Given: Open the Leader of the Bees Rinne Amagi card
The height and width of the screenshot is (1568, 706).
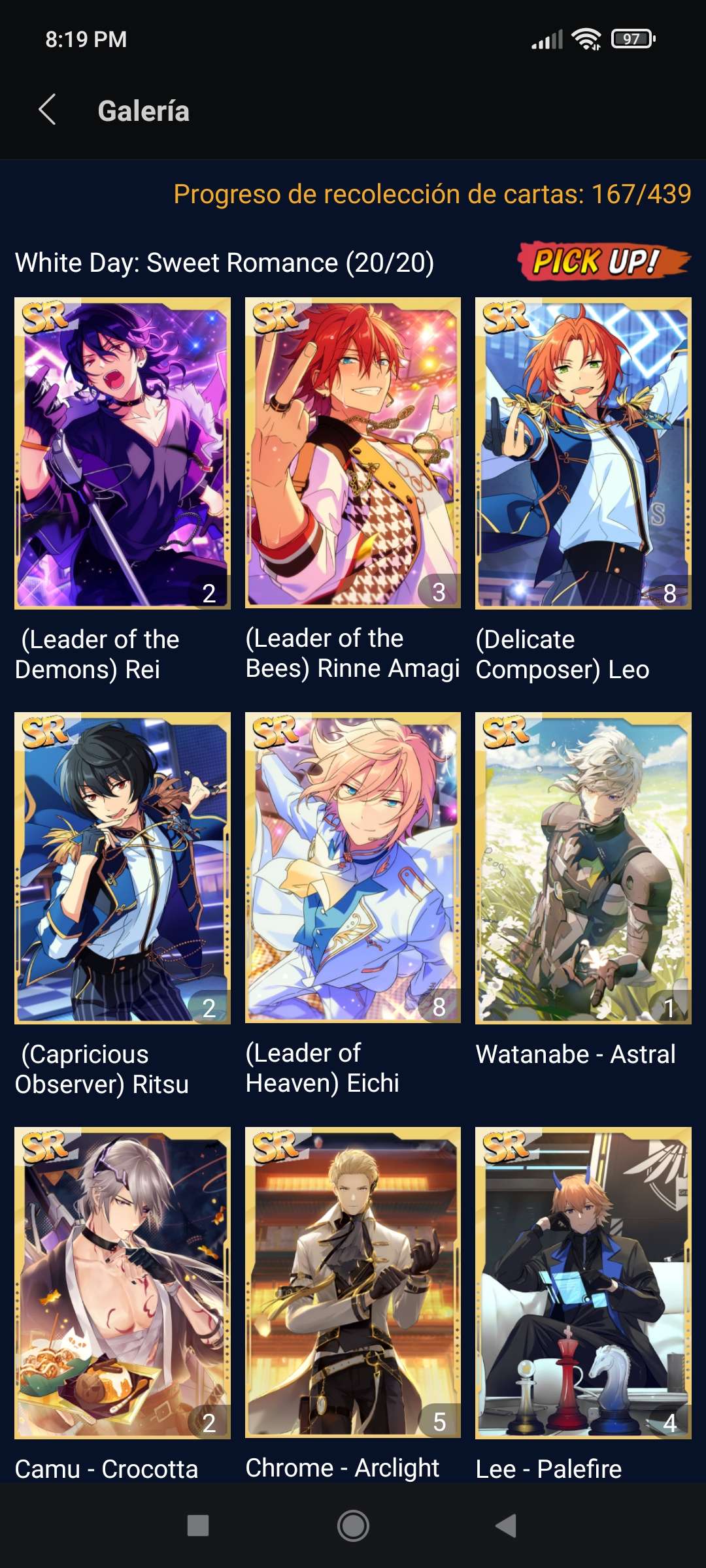Looking at the screenshot, I should (x=352, y=453).
